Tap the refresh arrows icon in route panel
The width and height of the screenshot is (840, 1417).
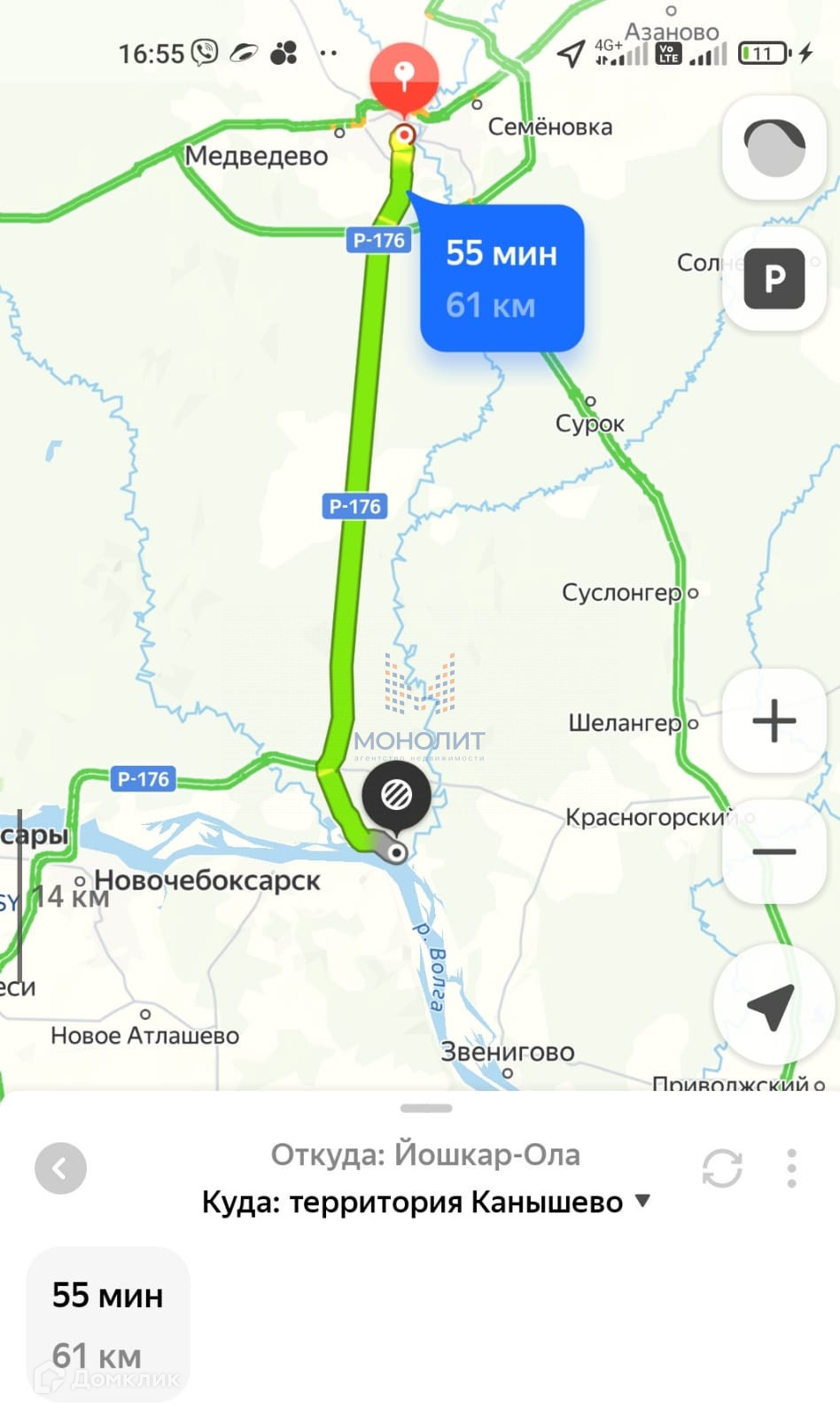click(x=721, y=1168)
